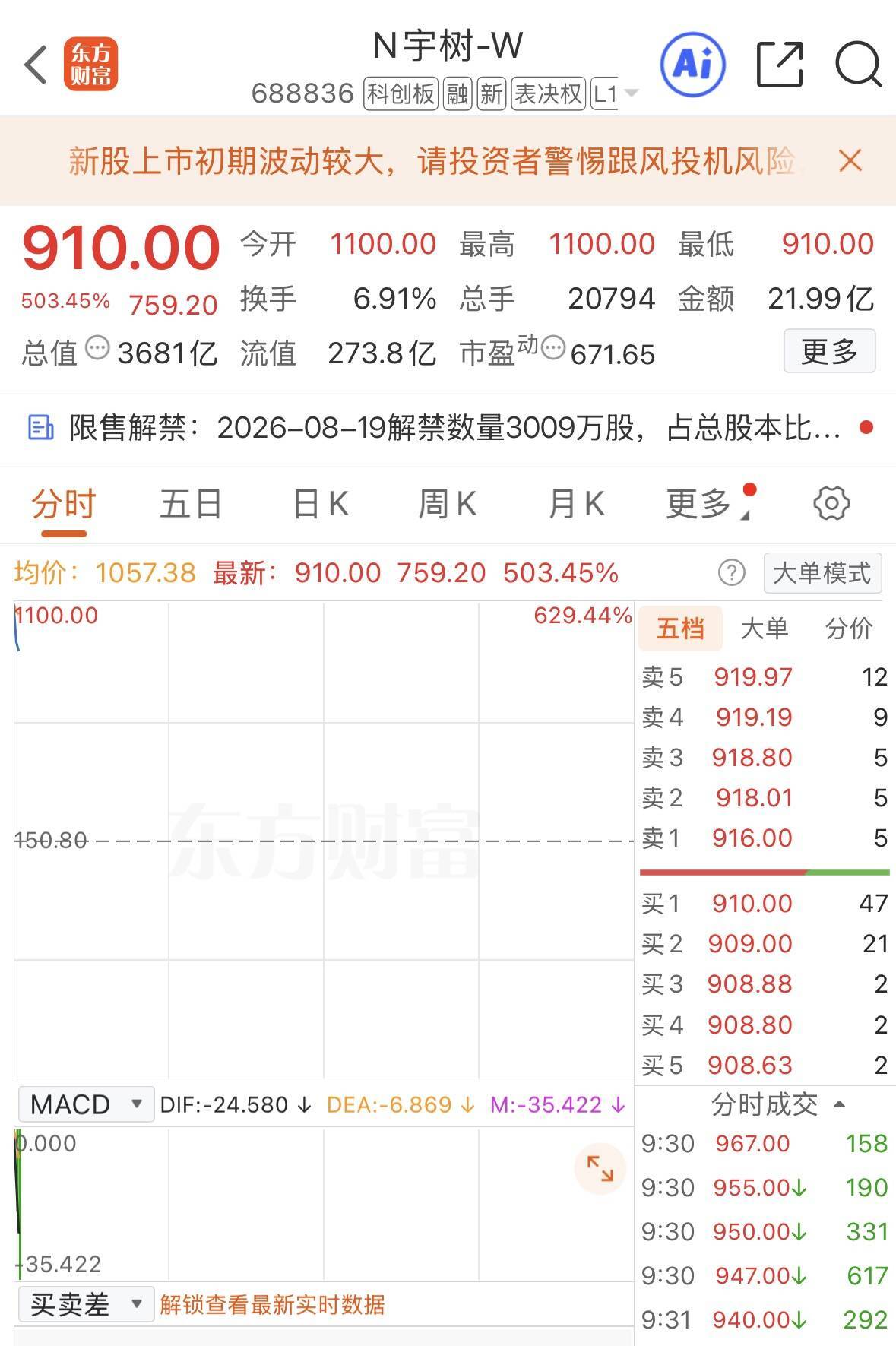Screen dimensions: 896x1346
Task: Switch to the 大单 tab
Action: [x=764, y=629]
